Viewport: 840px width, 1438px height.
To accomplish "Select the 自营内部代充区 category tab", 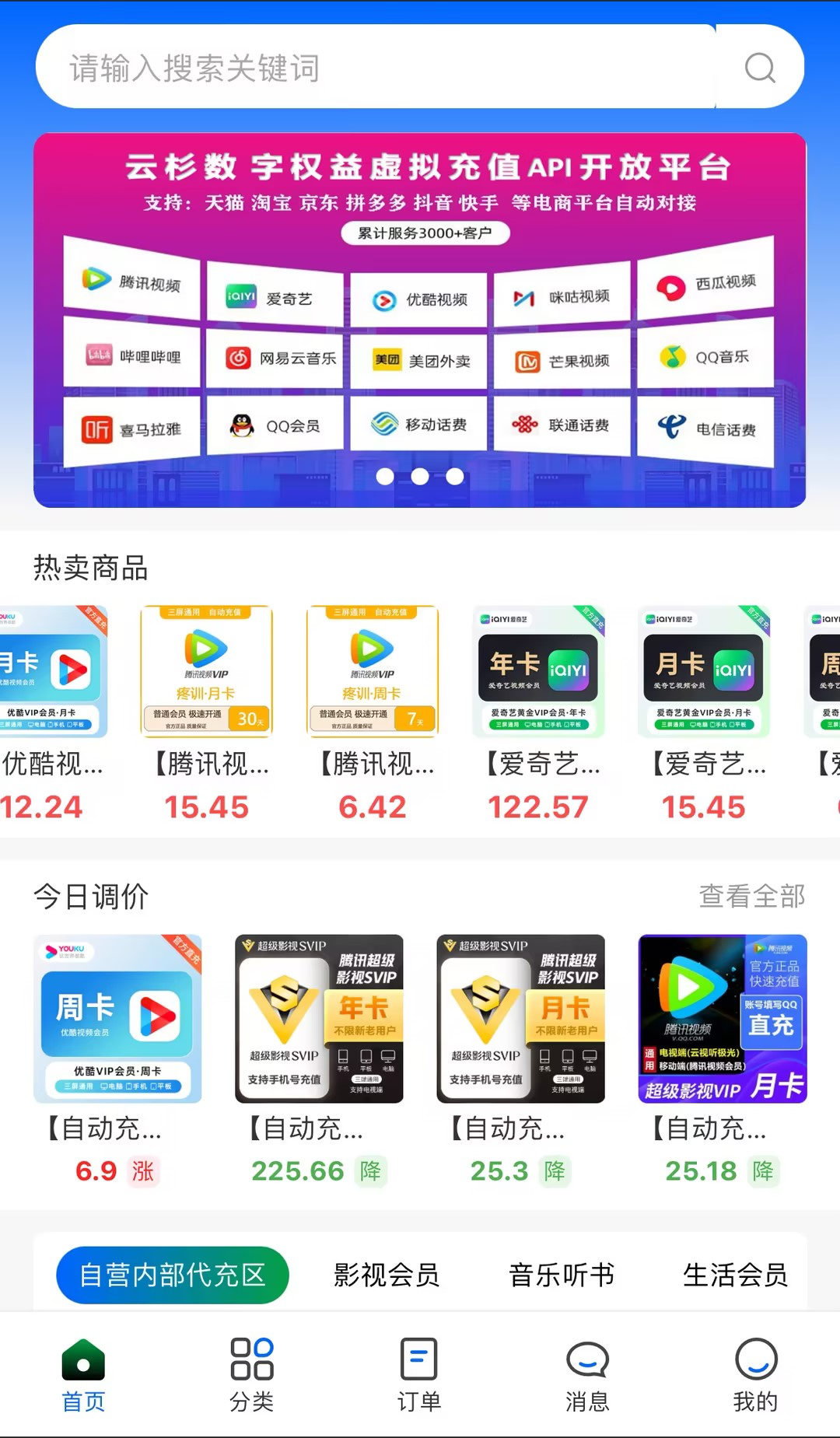I will click(173, 1275).
